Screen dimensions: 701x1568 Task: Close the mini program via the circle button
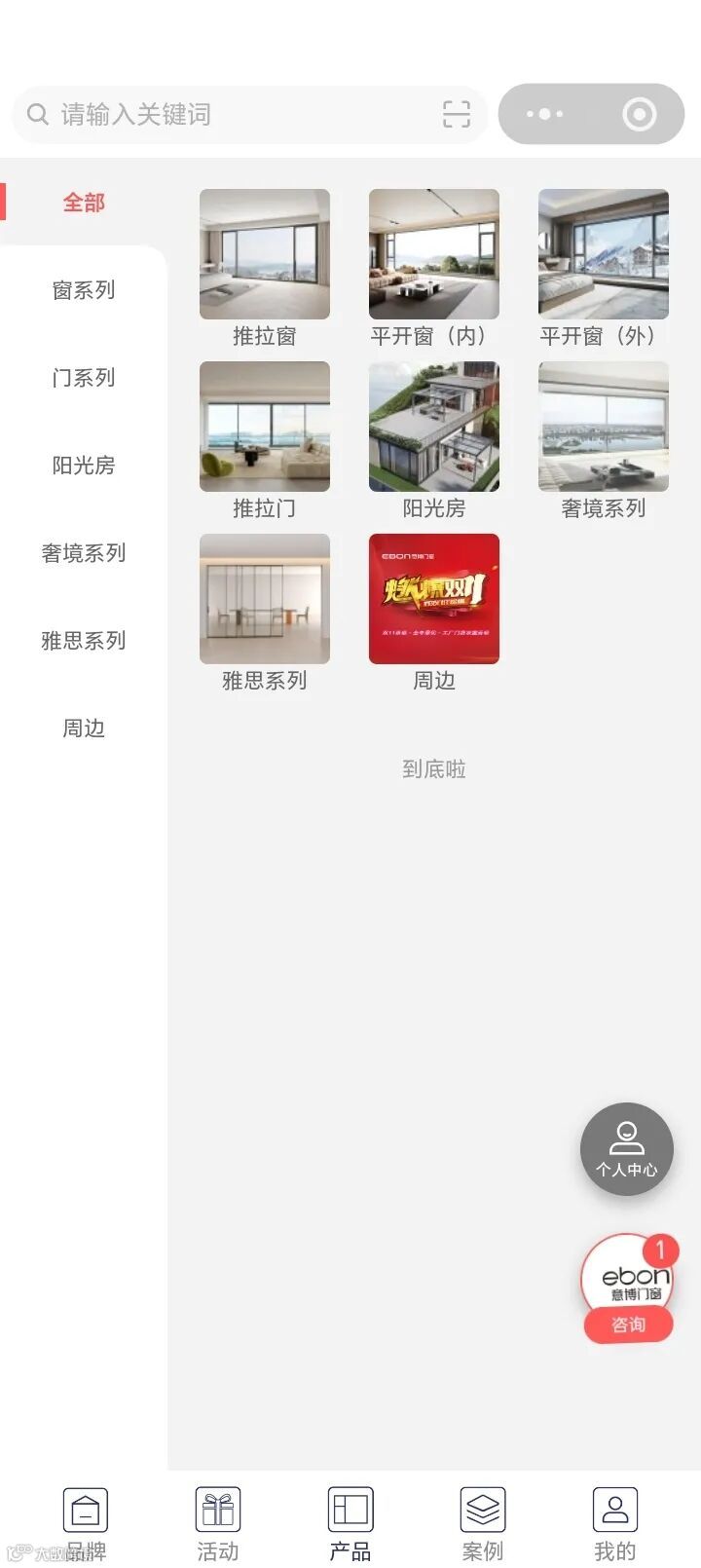coord(639,115)
